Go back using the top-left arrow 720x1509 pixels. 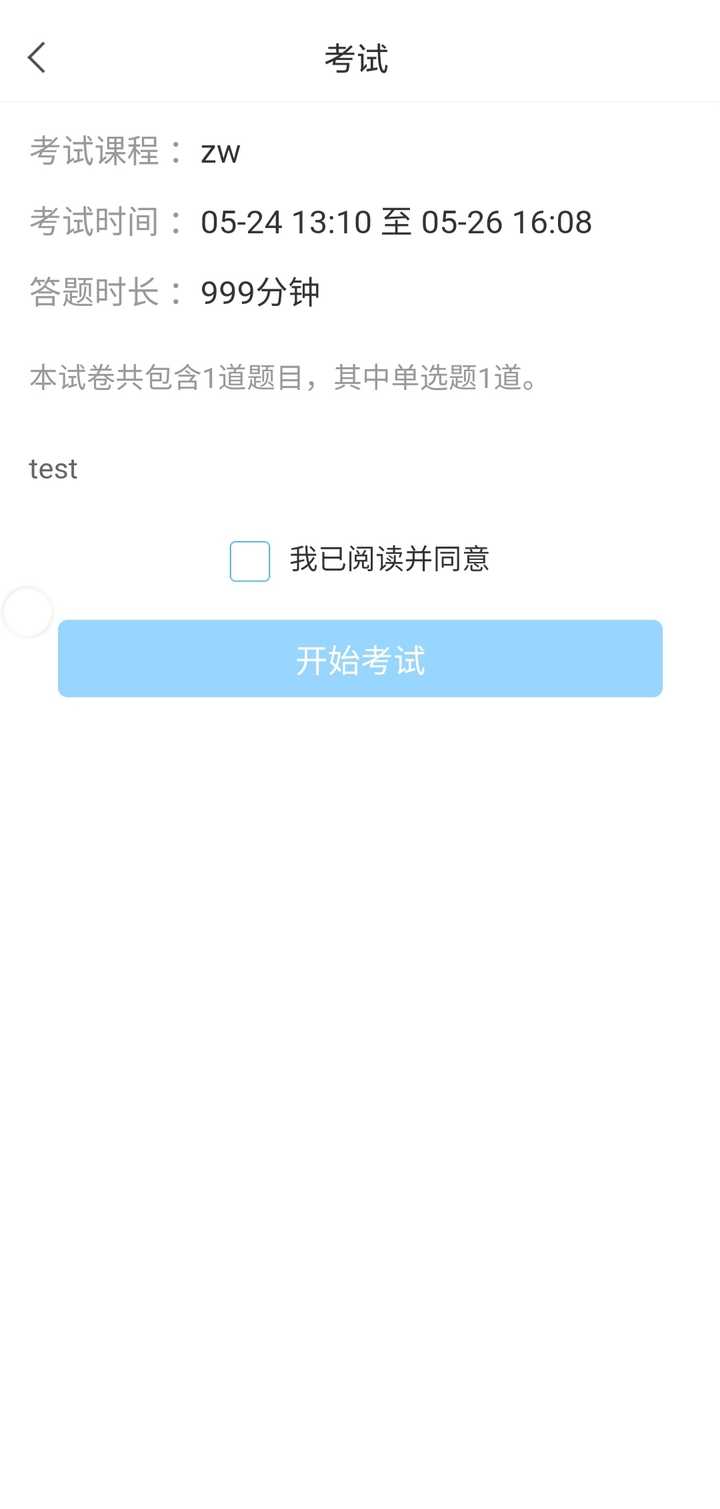(x=37, y=58)
